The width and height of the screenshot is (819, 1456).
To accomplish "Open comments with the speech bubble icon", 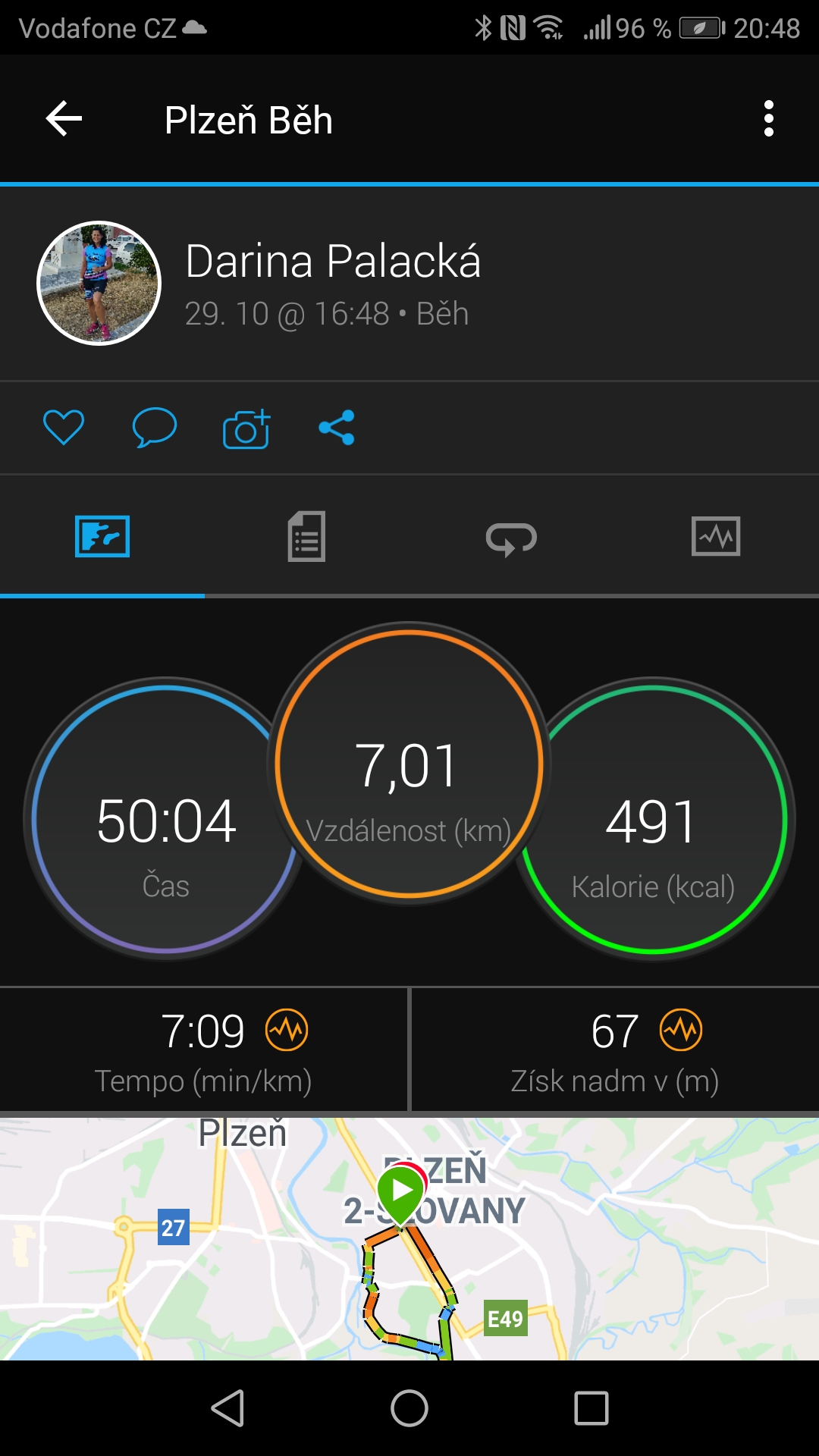I will pyautogui.click(x=155, y=427).
